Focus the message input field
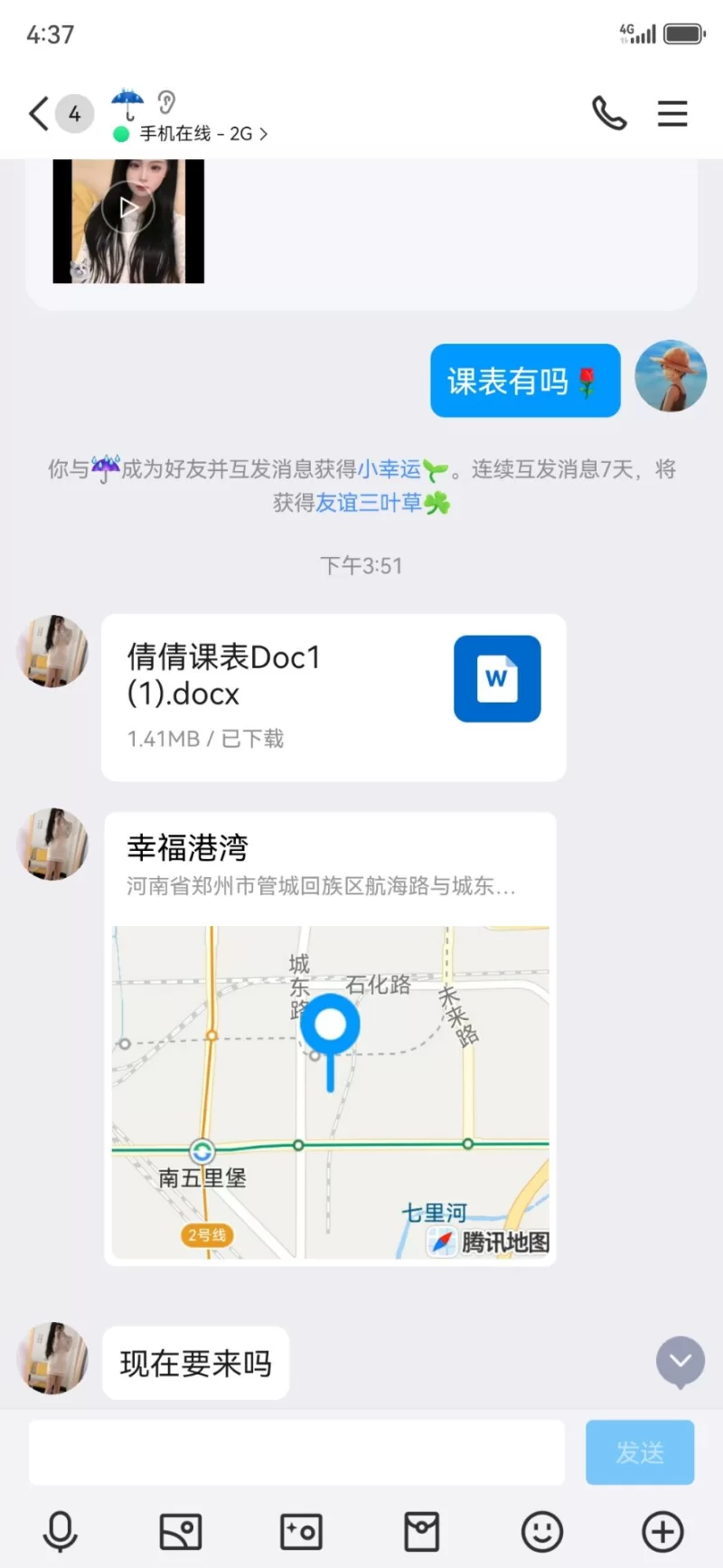Image resolution: width=723 pixels, height=1568 pixels. 296,1452
